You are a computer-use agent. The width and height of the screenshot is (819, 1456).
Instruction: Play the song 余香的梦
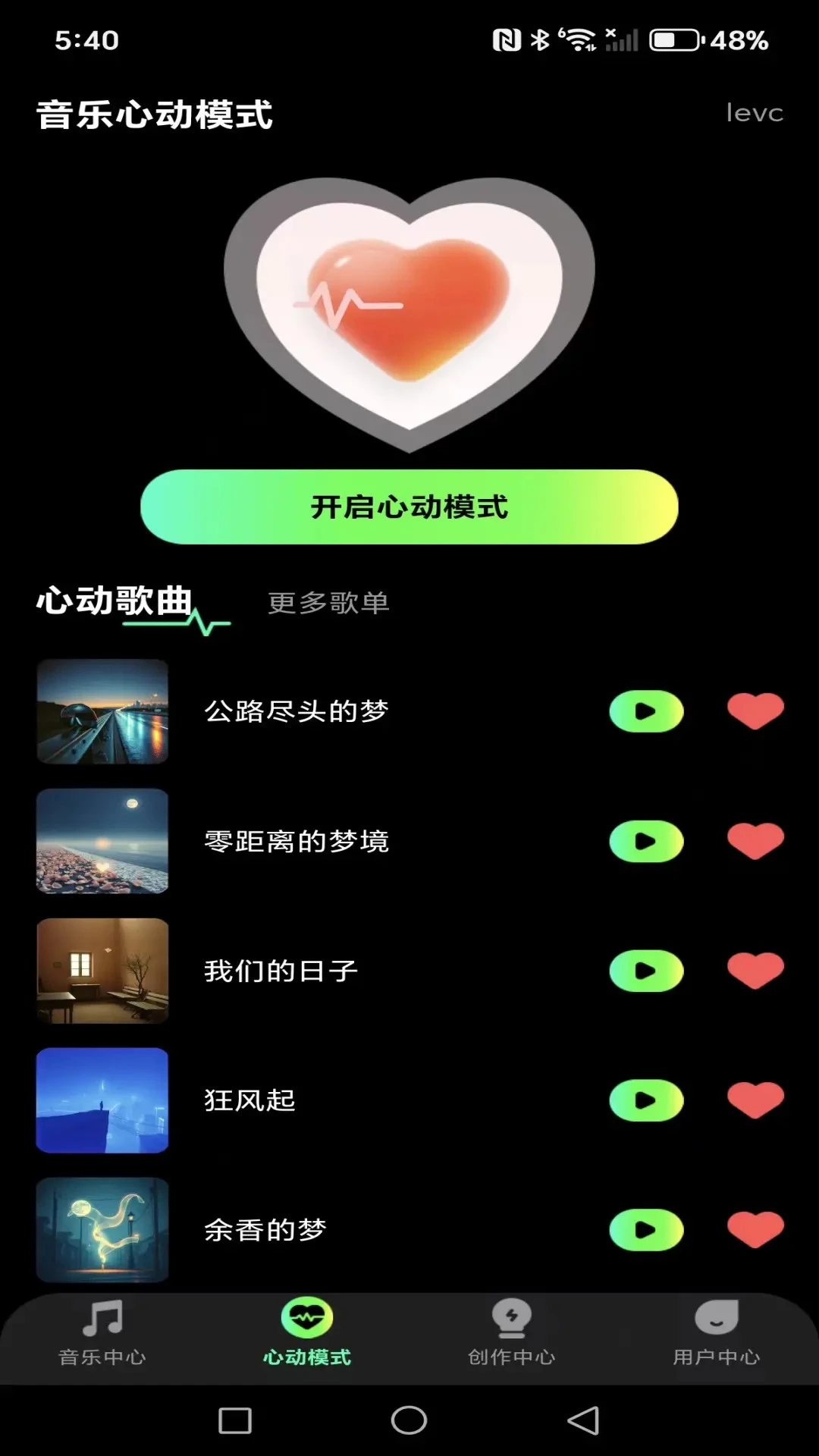(x=646, y=1230)
